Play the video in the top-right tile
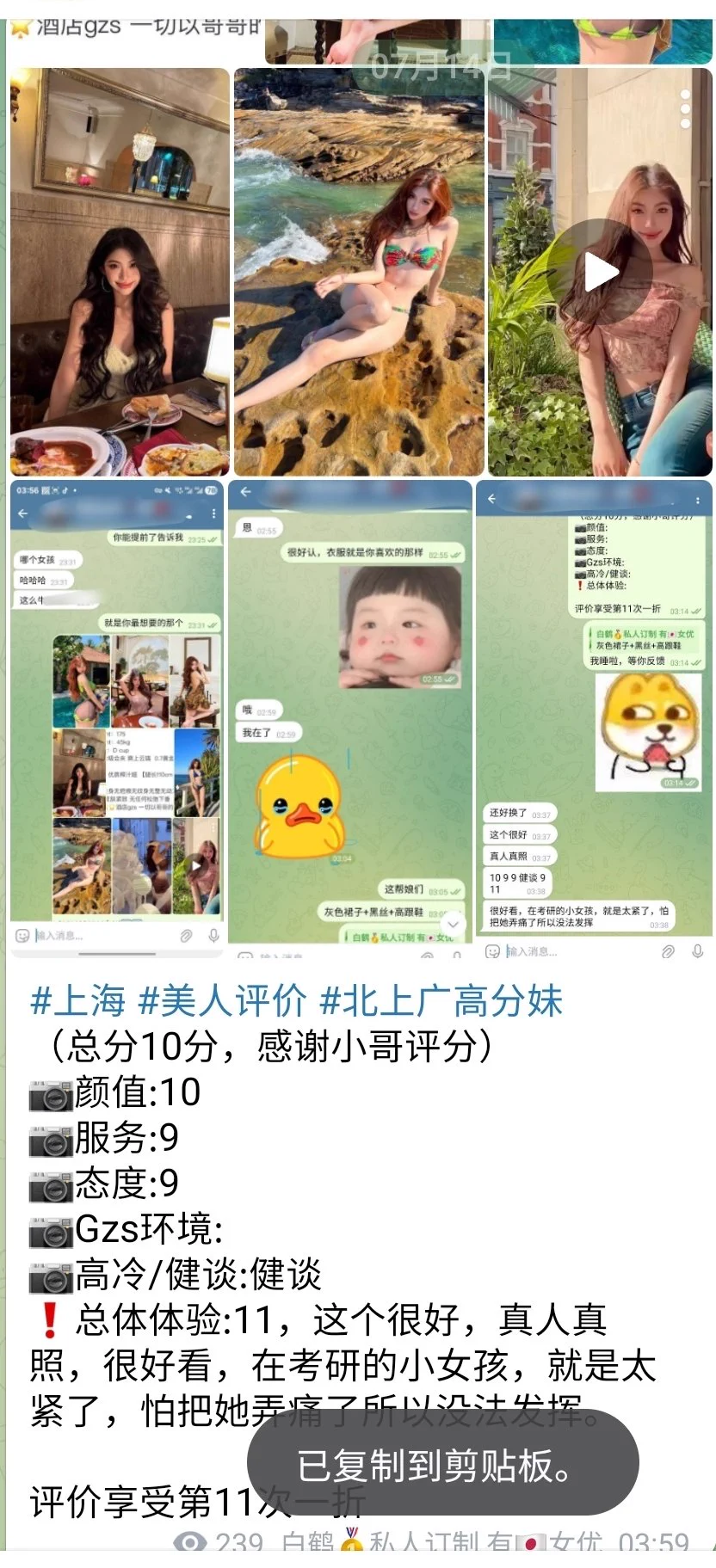 point(601,273)
